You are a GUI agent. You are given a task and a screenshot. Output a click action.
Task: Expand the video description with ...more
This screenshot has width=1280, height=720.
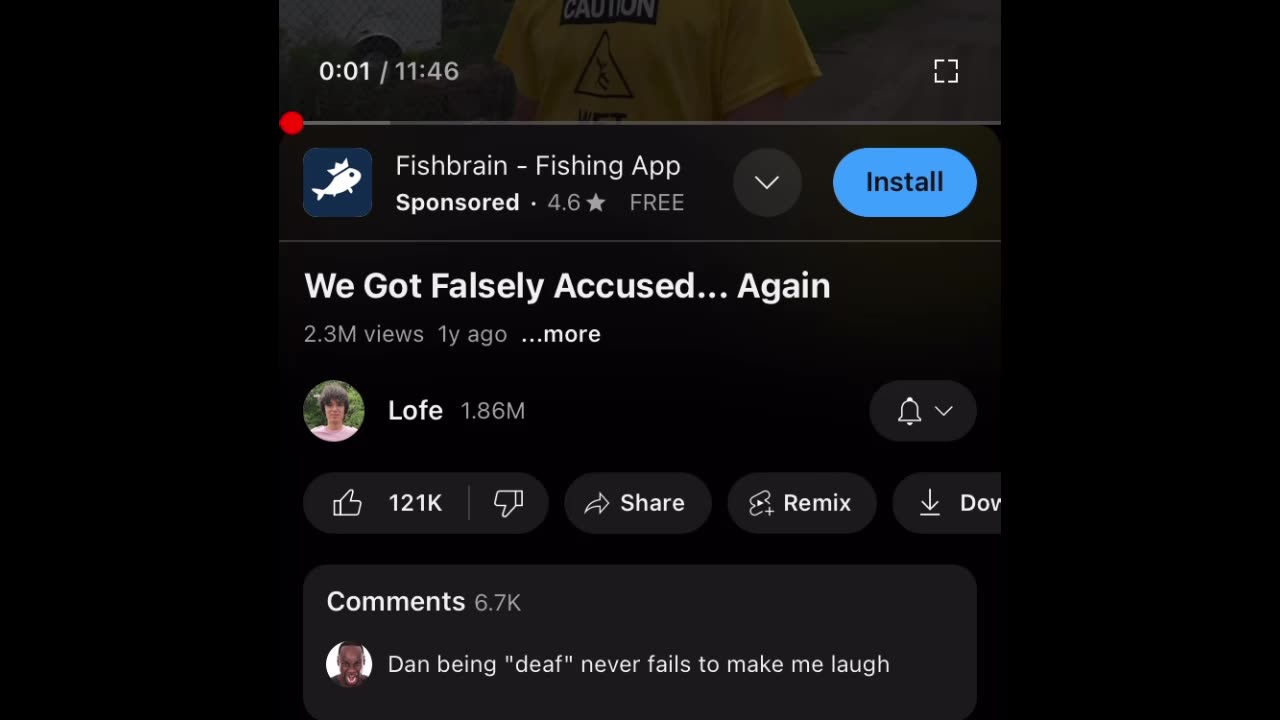coord(561,334)
